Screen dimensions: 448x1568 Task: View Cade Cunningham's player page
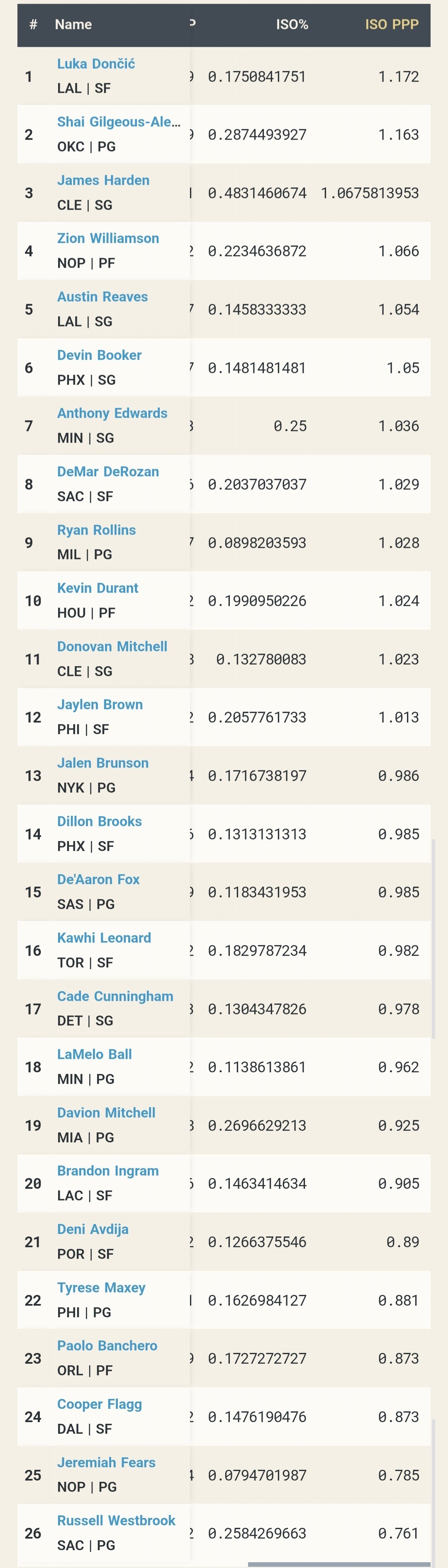coord(115,996)
